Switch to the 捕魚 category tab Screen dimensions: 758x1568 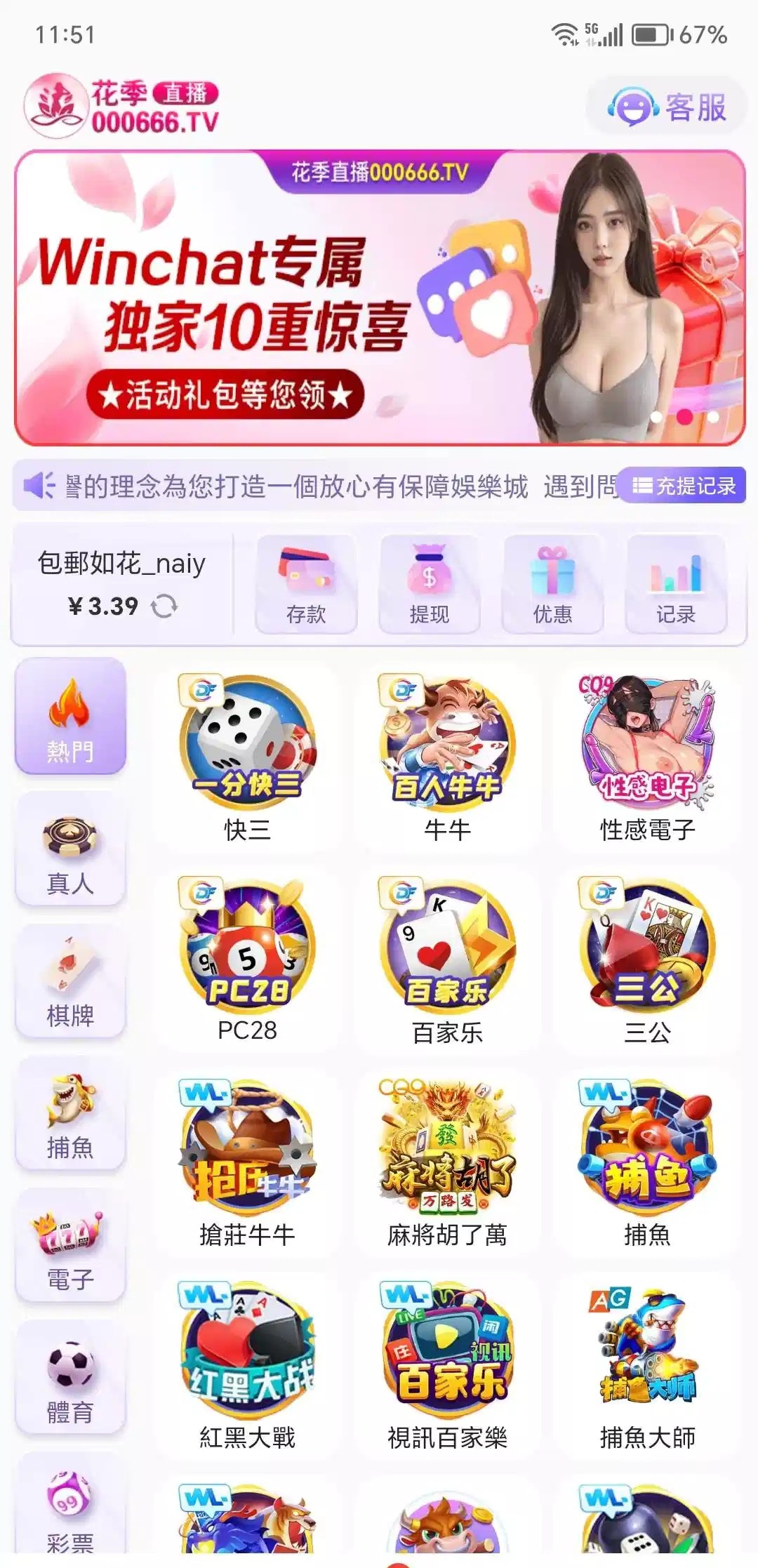tap(70, 1114)
